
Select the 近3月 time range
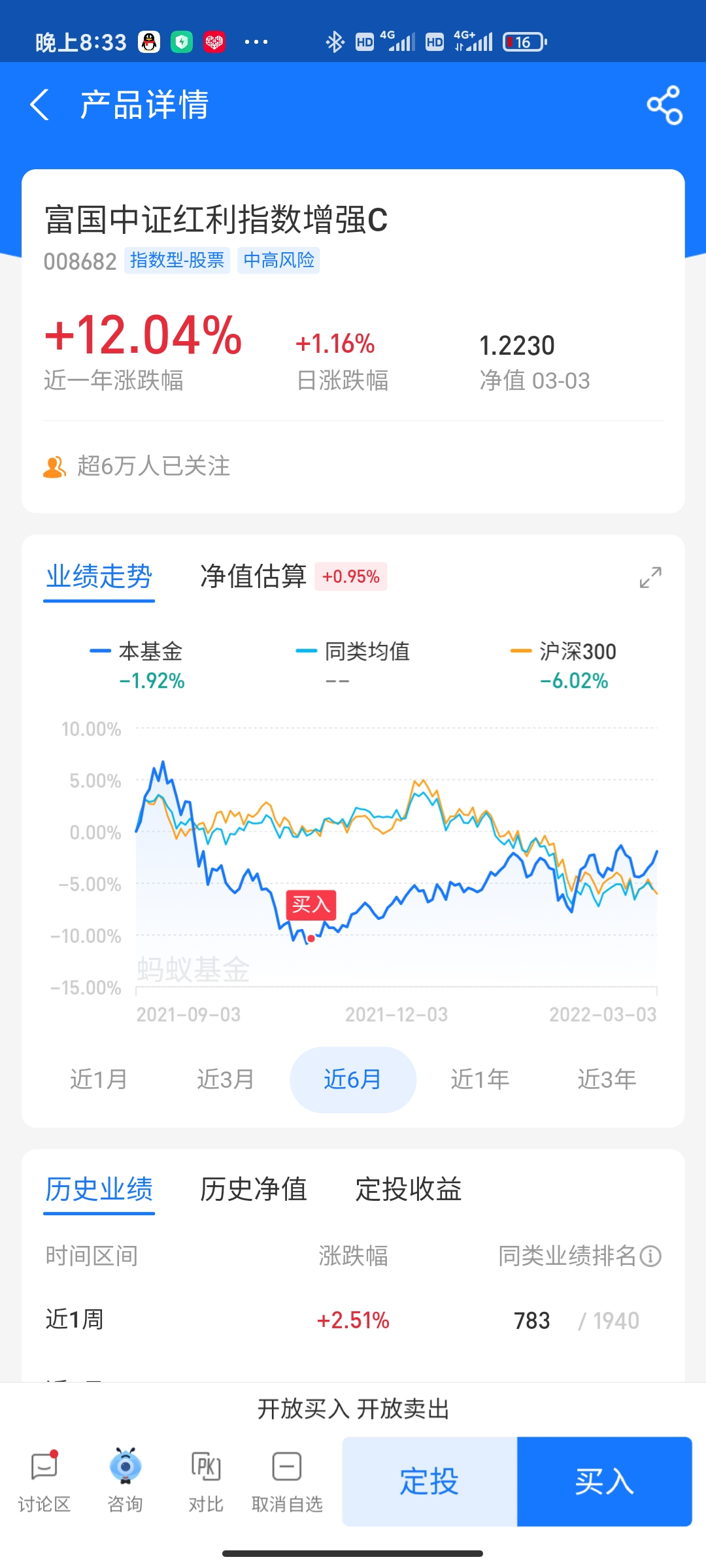point(226,1079)
